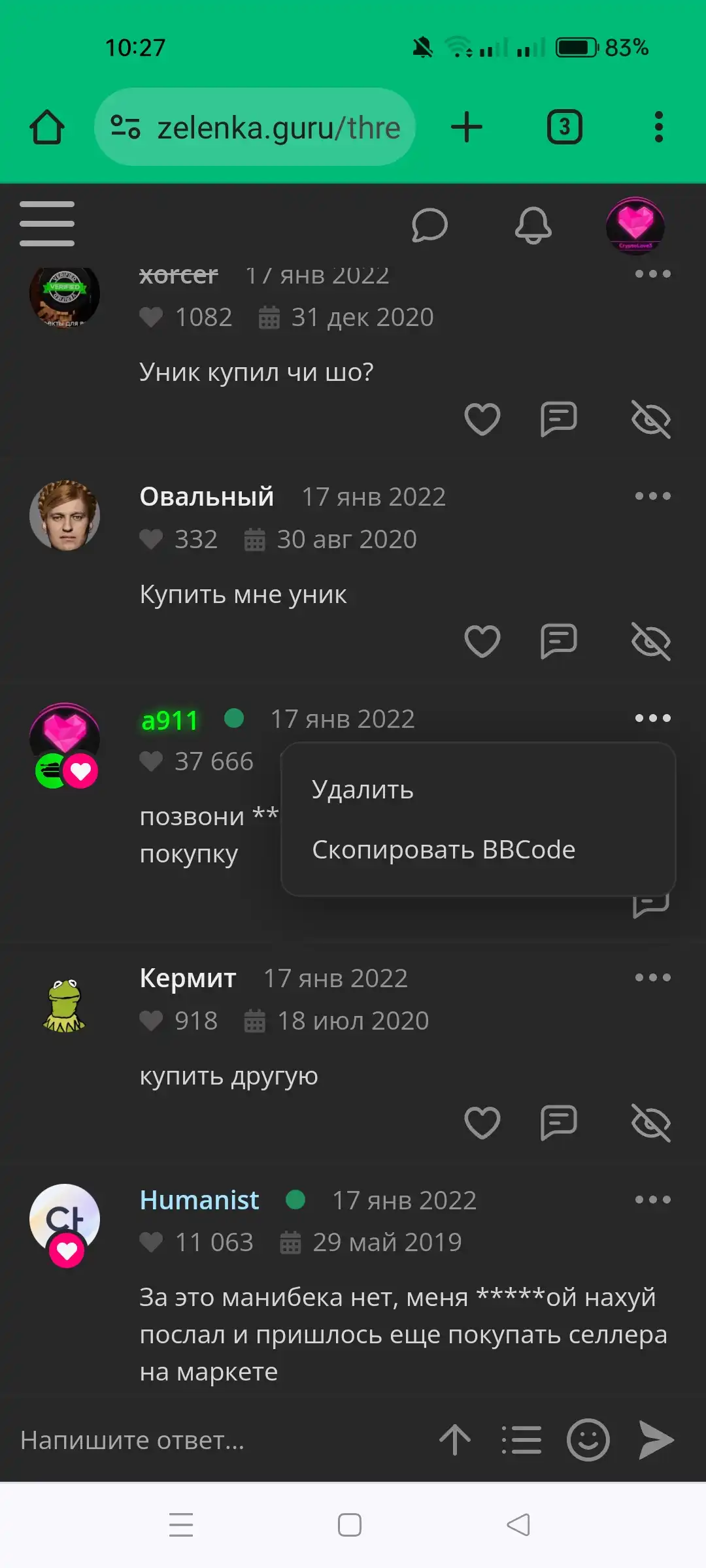Reply to Овальный's comment
Image resolution: width=706 pixels, height=1568 pixels.
click(x=559, y=642)
